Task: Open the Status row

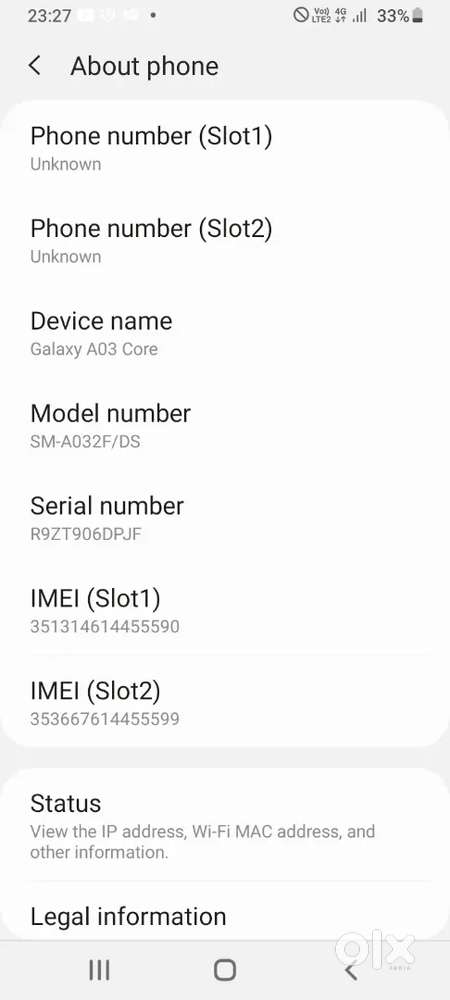Action: tap(225, 827)
